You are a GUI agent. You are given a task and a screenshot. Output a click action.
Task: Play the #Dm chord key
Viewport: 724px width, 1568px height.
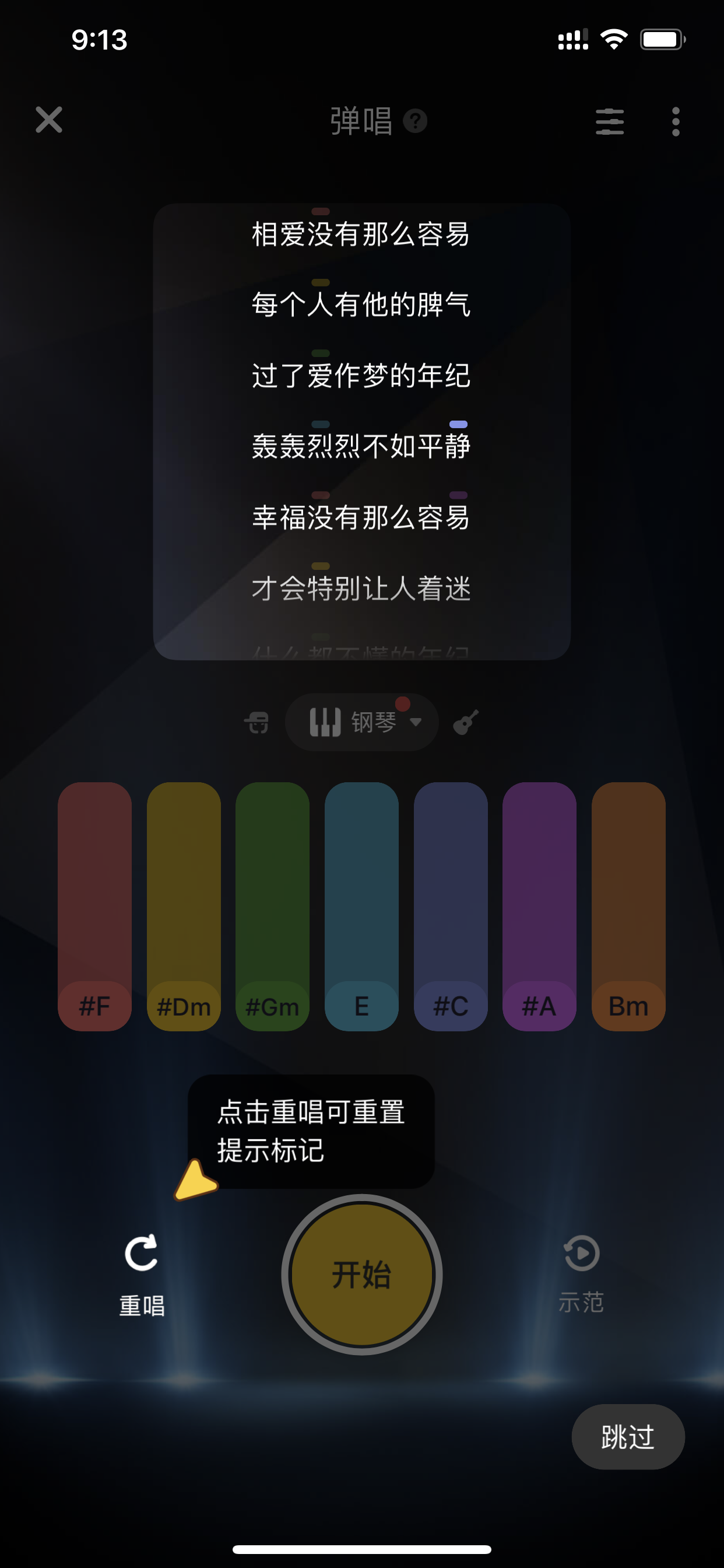(x=184, y=907)
